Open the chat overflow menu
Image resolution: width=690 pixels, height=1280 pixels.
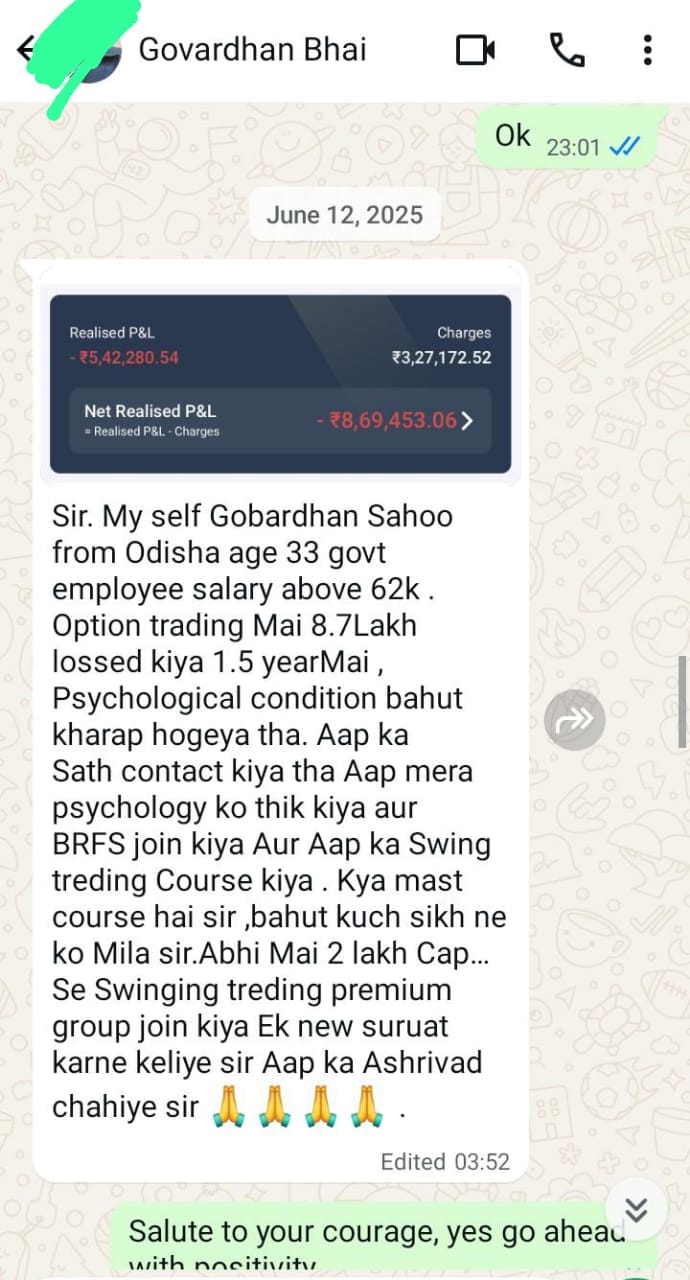(x=648, y=50)
